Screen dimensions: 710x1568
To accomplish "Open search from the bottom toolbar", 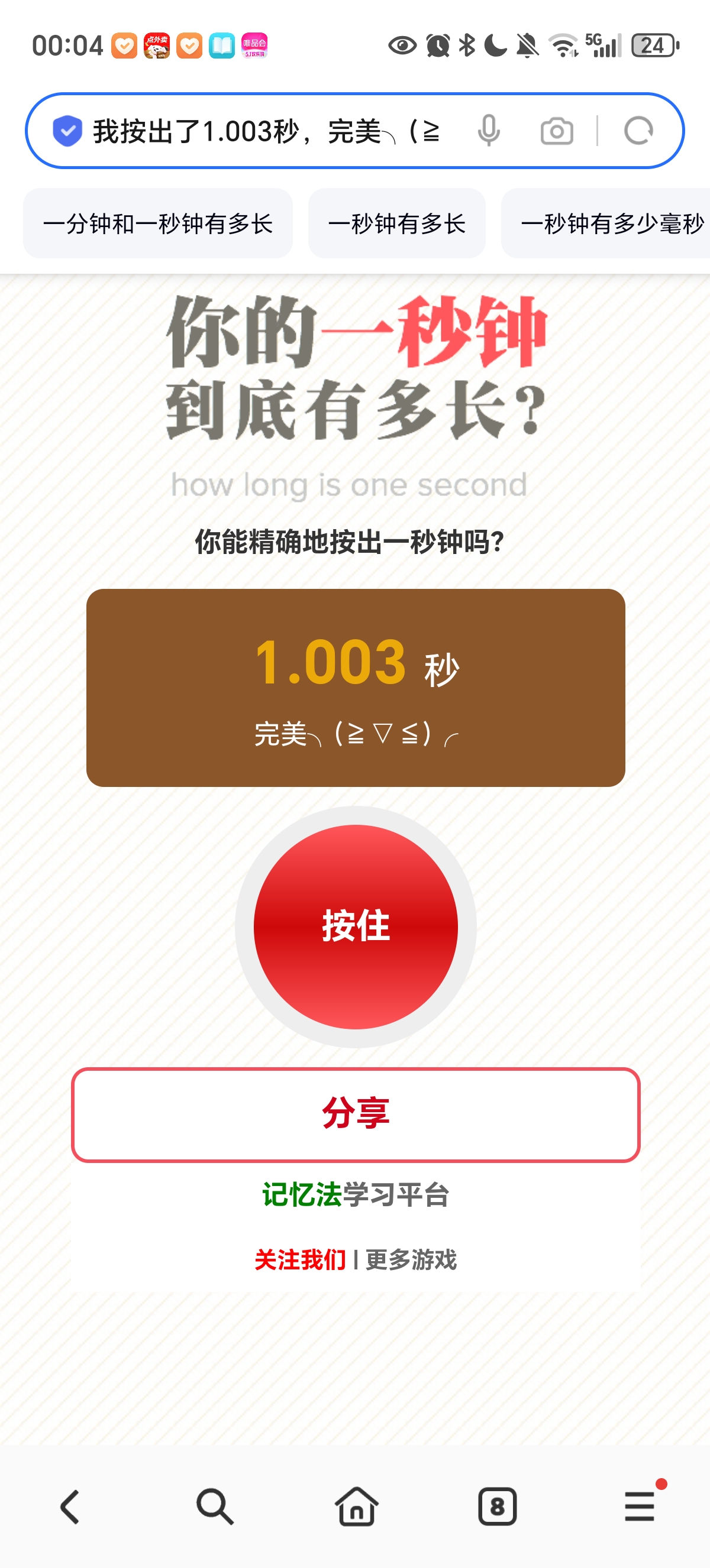I will pos(214,1507).
